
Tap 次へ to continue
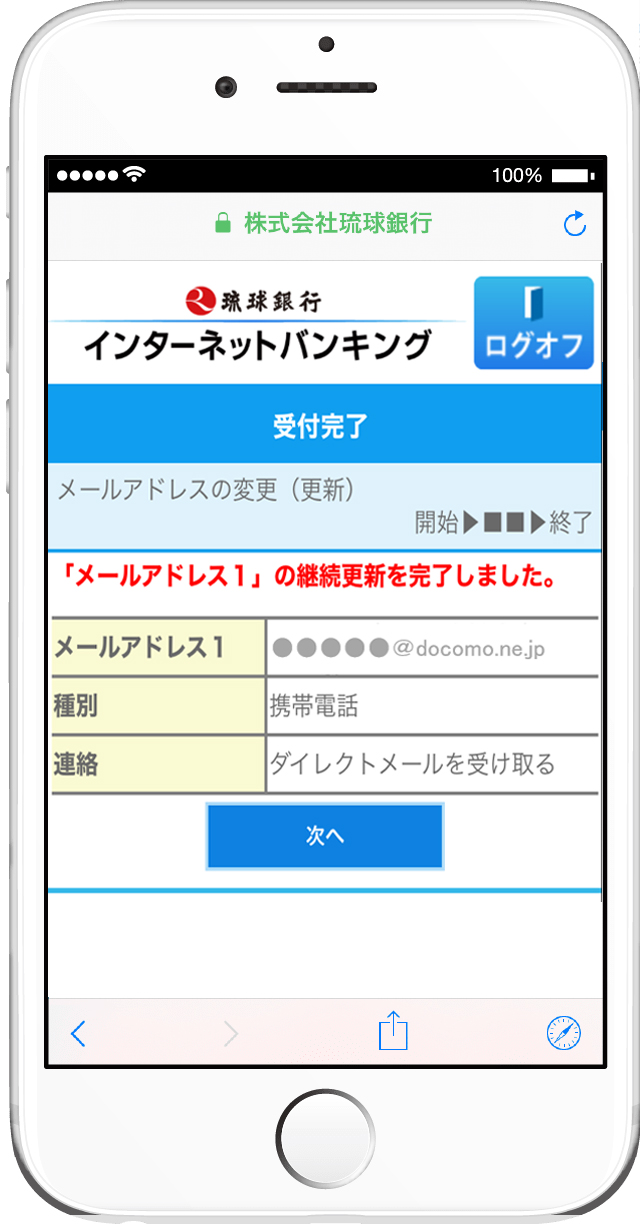[324, 836]
